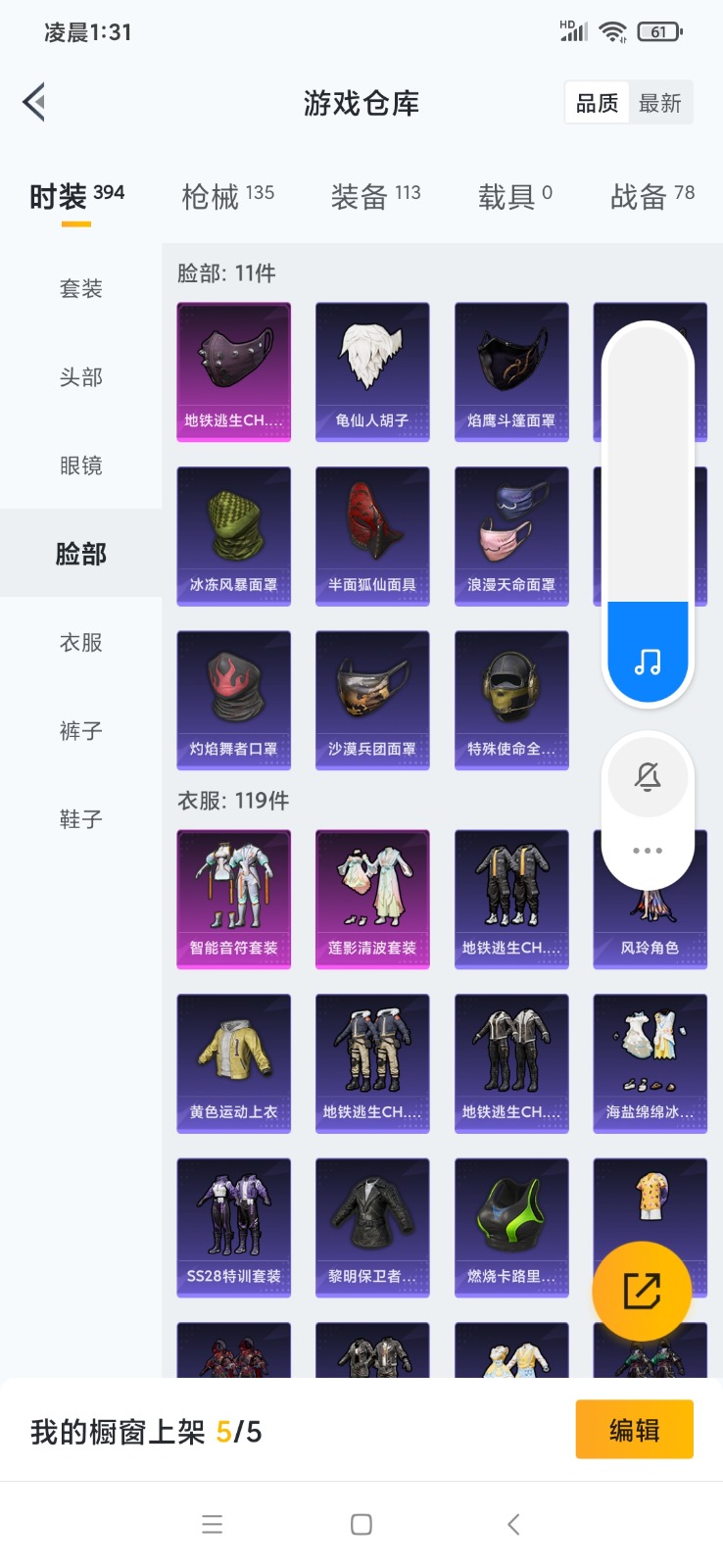Tap the orange share floating button
This screenshot has height=1568, width=723.
coord(642,1292)
